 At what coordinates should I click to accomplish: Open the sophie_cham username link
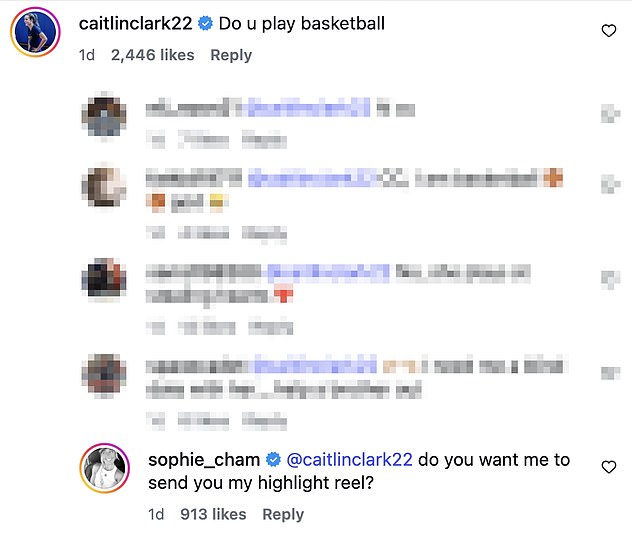coord(203,460)
